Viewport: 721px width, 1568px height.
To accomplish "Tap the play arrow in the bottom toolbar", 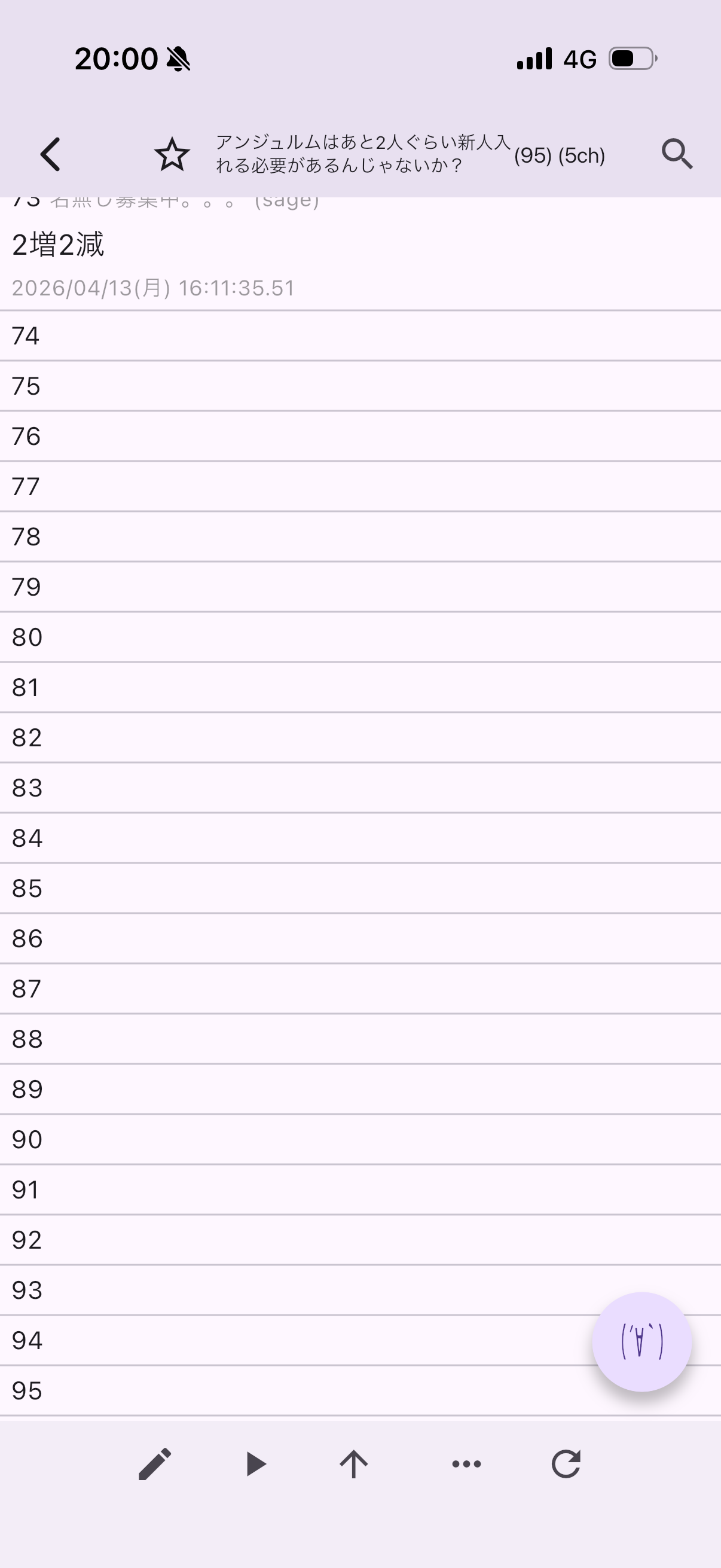I will click(x=255, y=1464).
